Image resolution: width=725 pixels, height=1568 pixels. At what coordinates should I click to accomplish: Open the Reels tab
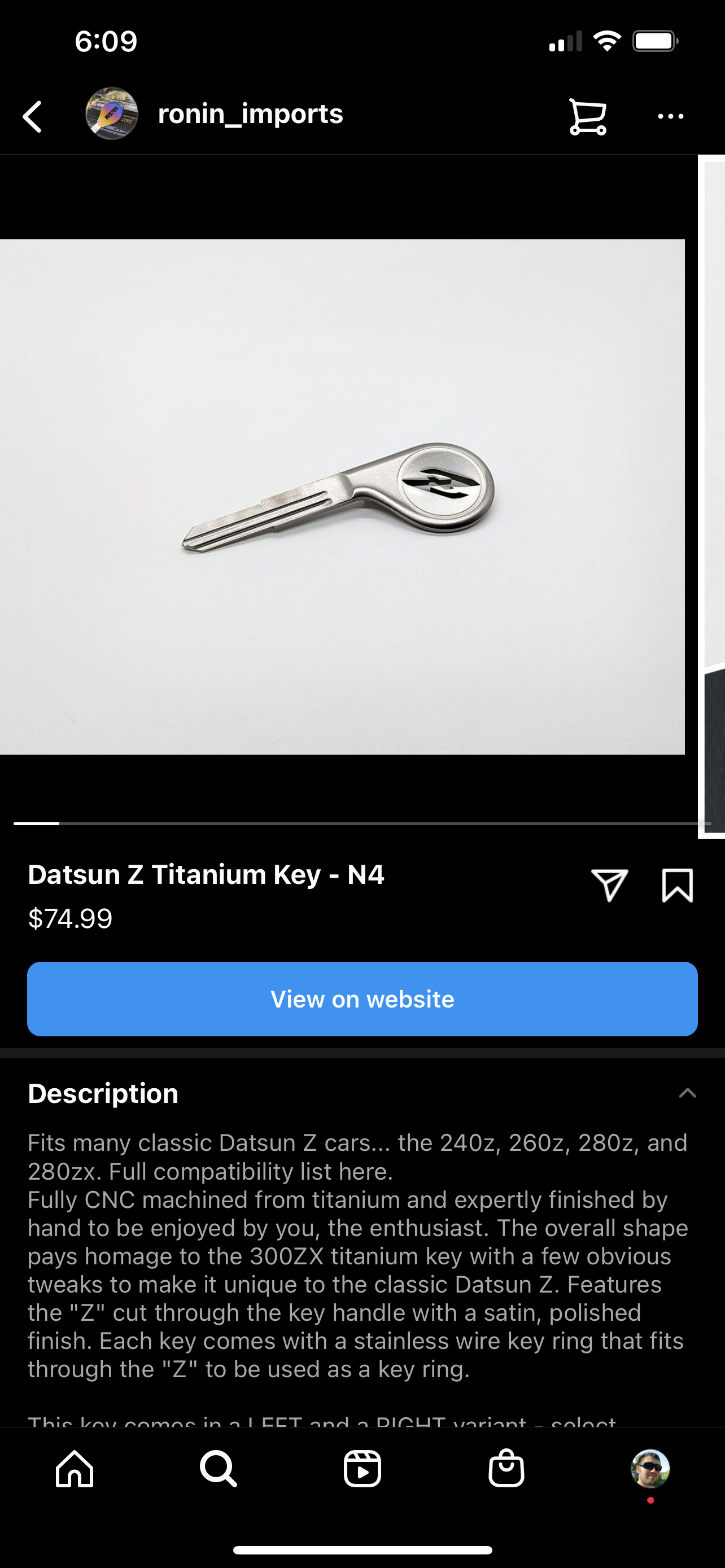pyautogui.click(x=362, y=1468)
